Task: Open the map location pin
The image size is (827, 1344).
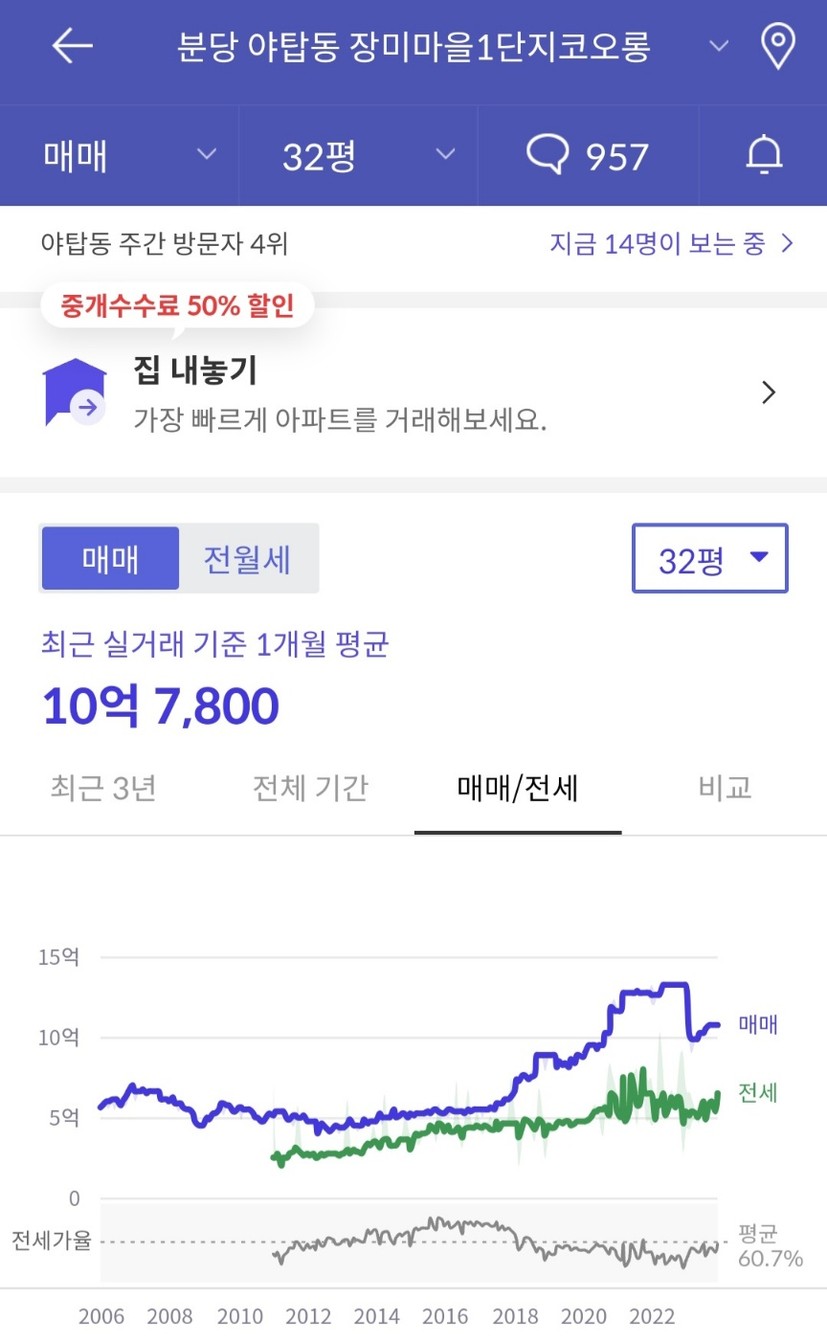Action: coord(778,47)
